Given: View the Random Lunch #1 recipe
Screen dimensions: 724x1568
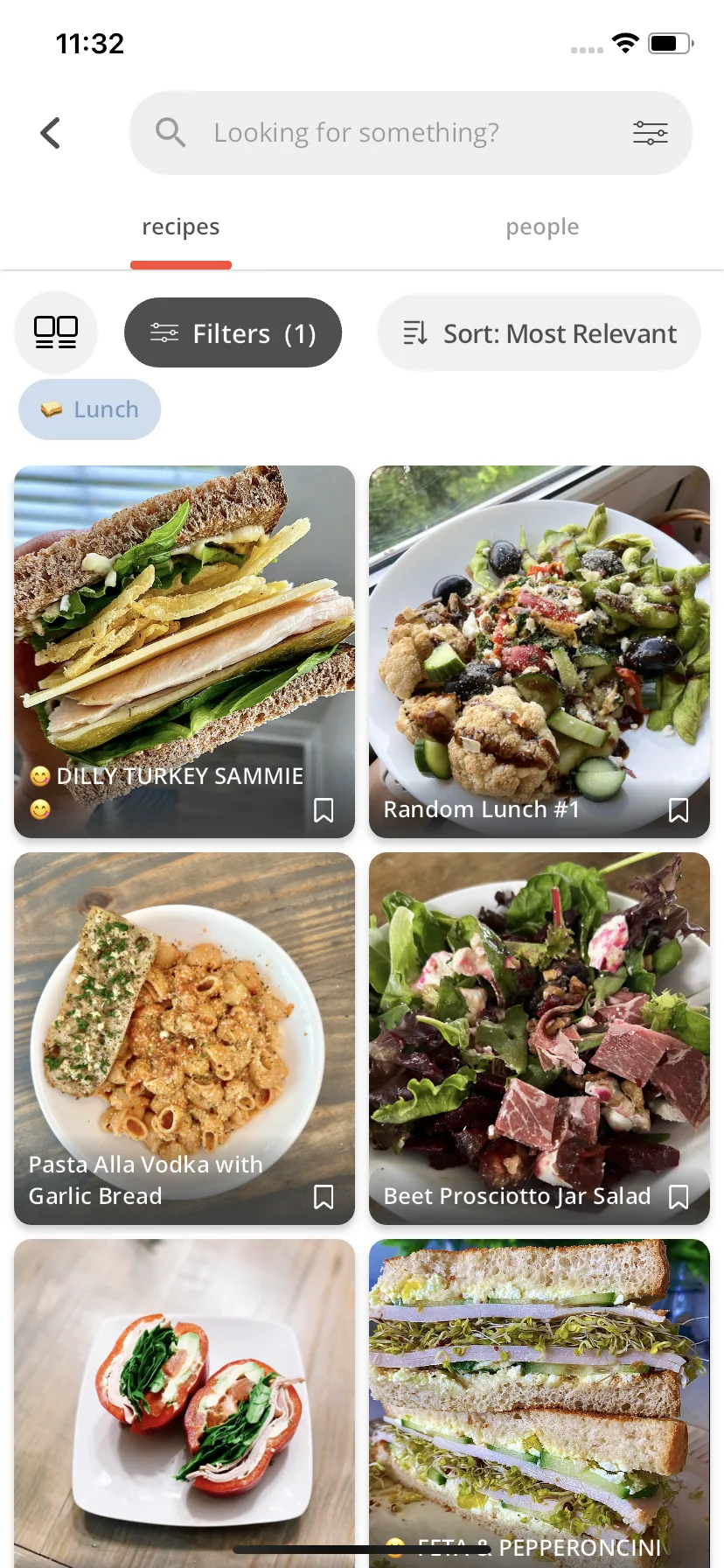Looking at the screenshot, I should pyautogui.click(x=539, y=630).
